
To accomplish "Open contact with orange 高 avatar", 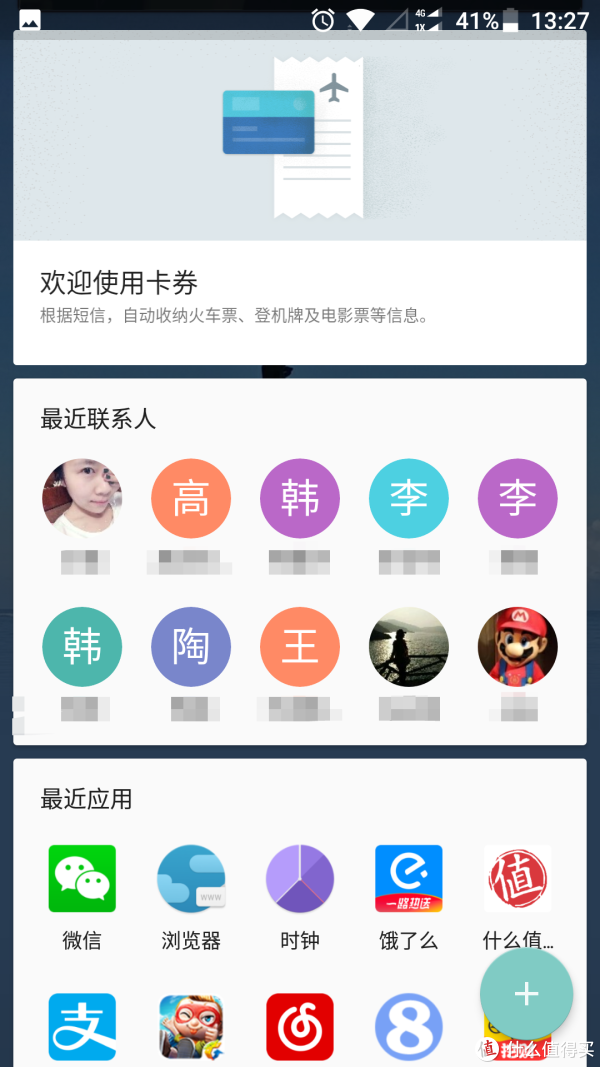I will (x=191, y=499).
